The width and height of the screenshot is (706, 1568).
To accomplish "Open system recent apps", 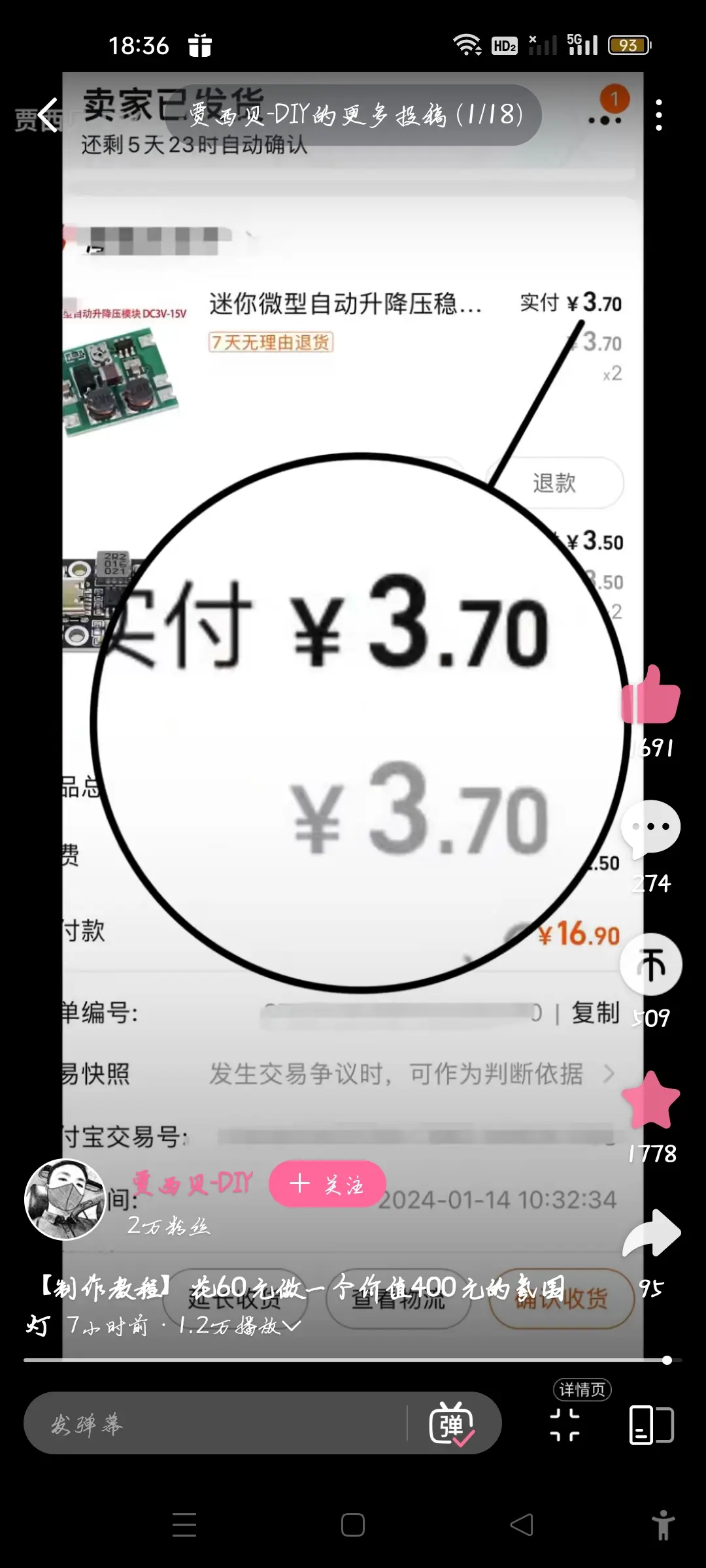I will [184, 1525].
